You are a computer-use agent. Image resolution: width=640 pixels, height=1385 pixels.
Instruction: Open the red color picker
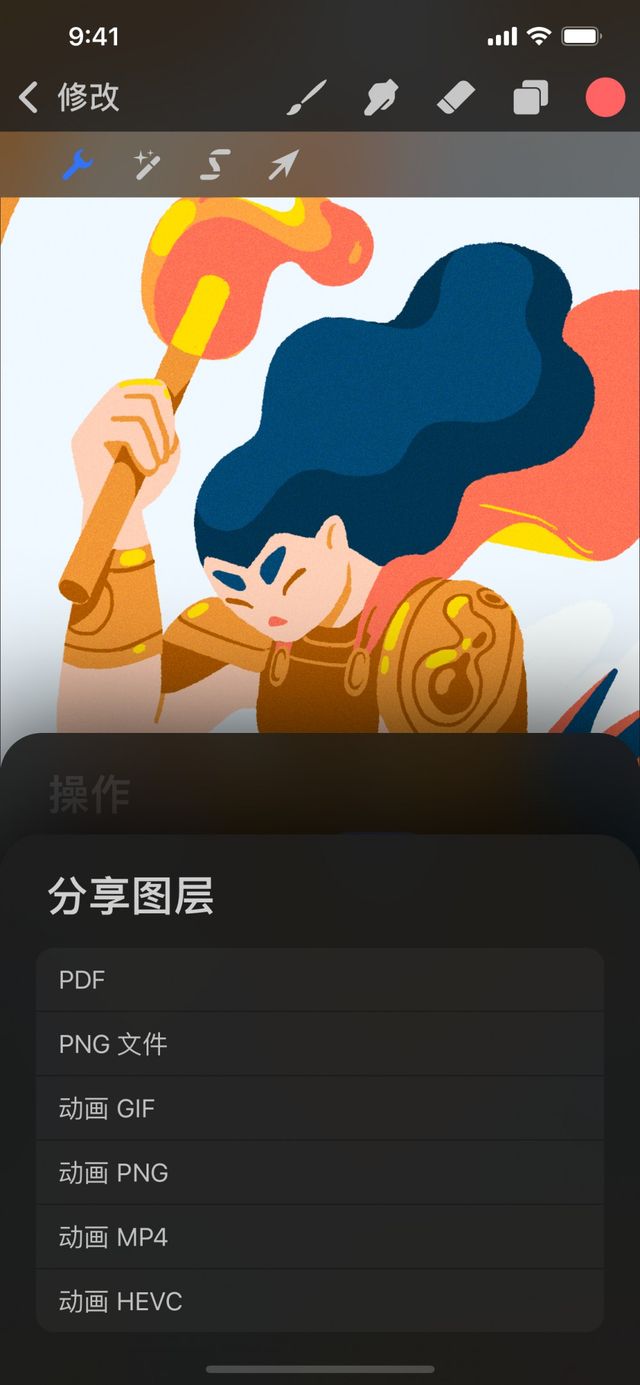pos(604,98)
